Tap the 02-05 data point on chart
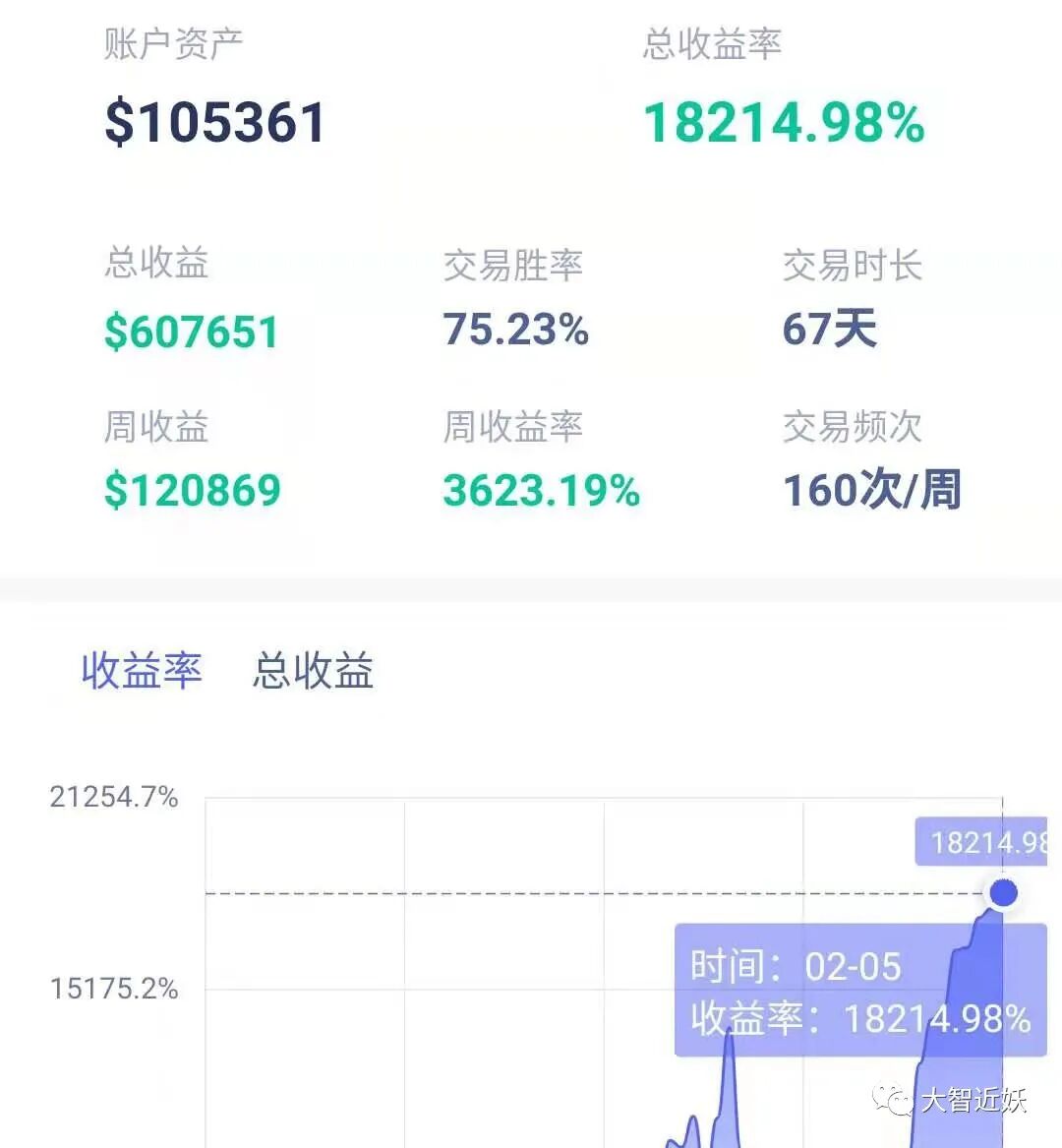The image size is (1062, 1148). [1003, 892]
